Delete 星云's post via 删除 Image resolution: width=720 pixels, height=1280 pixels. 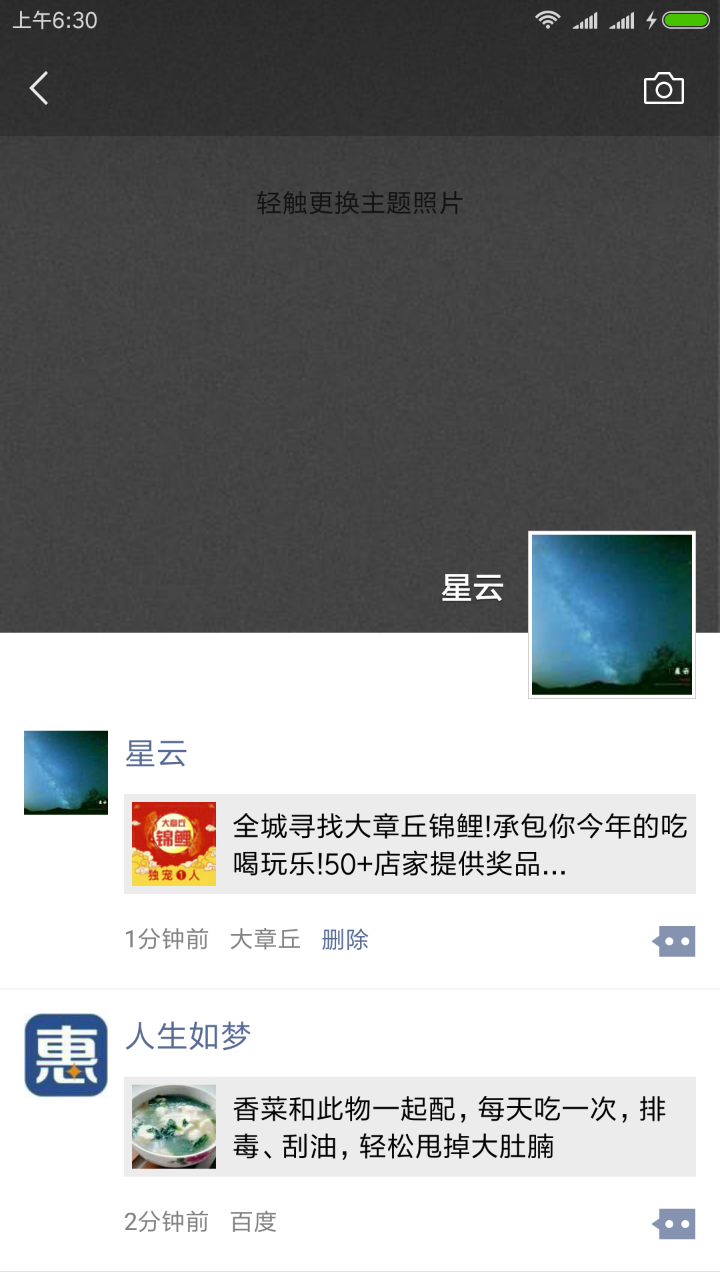pyautogui.click(x=345, y=940)
